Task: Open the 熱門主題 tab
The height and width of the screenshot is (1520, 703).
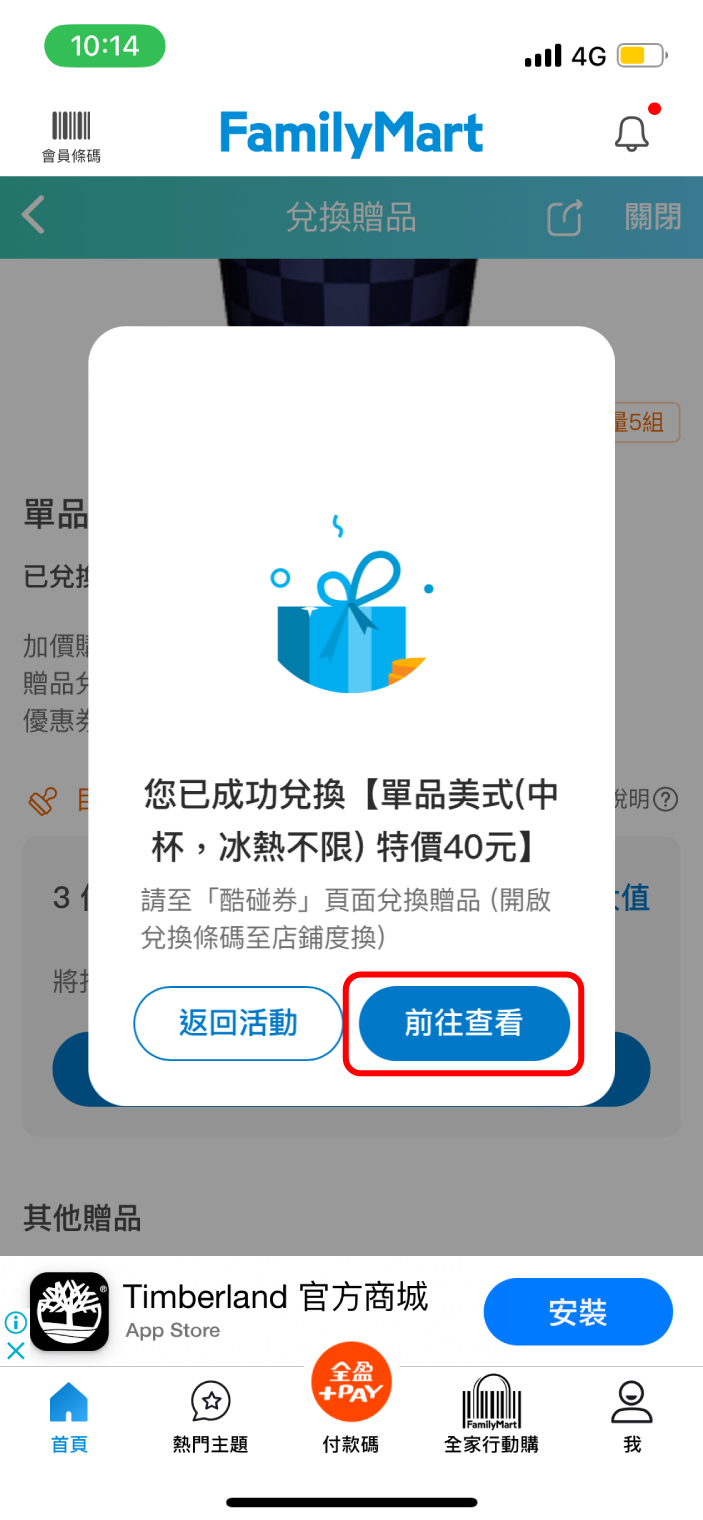Action: click(210, 1417)
